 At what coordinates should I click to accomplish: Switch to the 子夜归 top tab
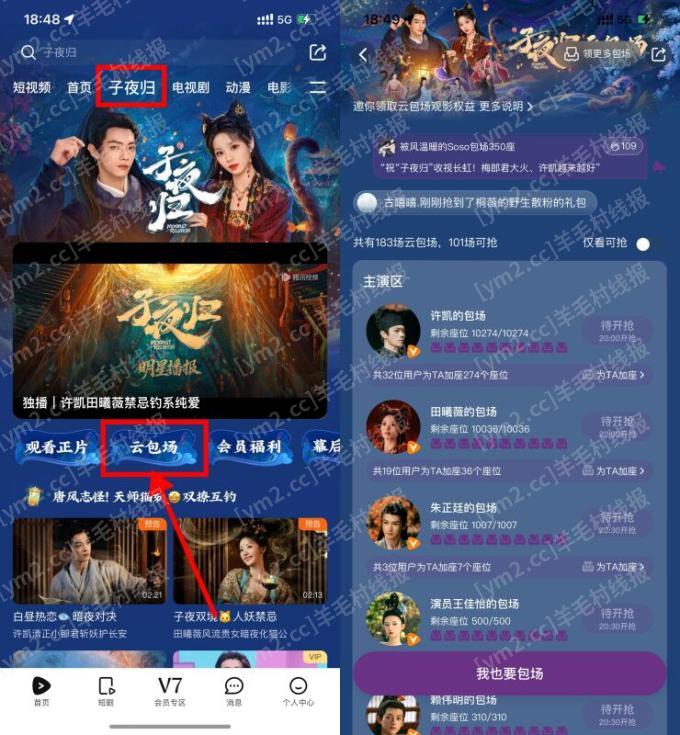click(132, 87)
